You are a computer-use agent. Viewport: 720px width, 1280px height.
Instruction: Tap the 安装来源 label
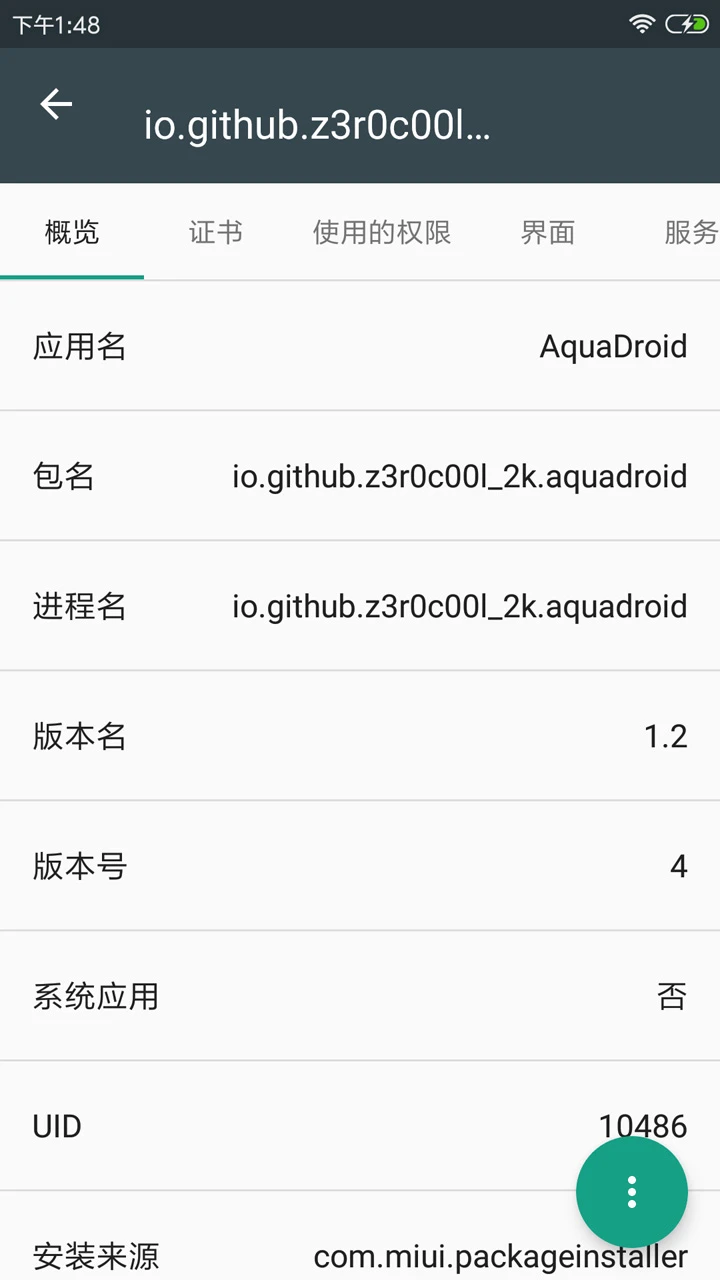93,1256
